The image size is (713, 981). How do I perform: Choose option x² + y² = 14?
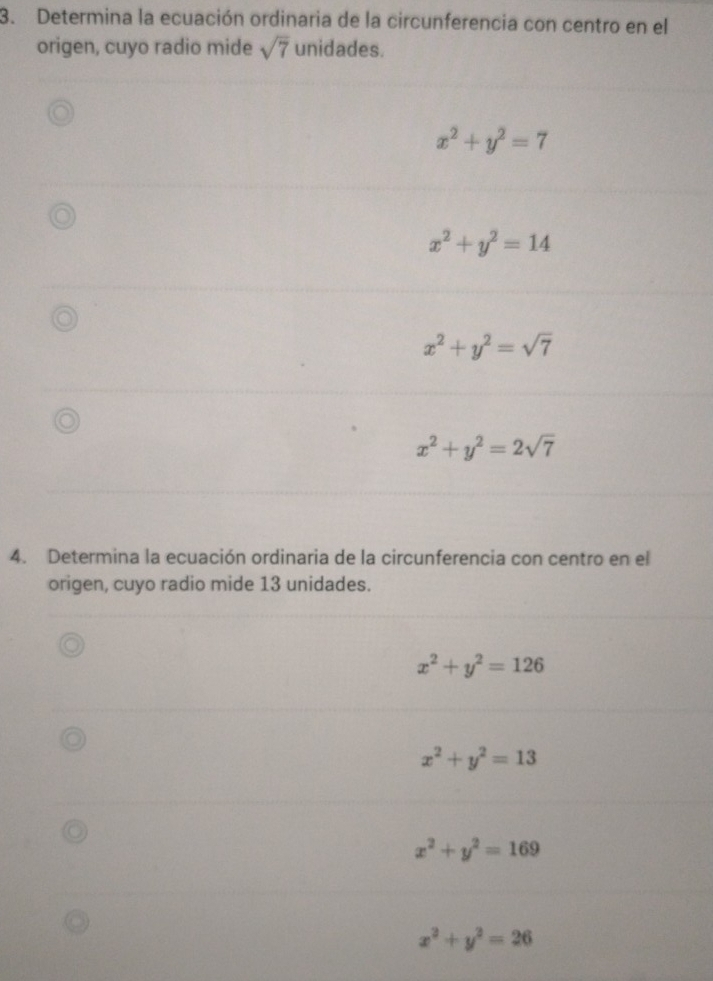click(66, 215)
